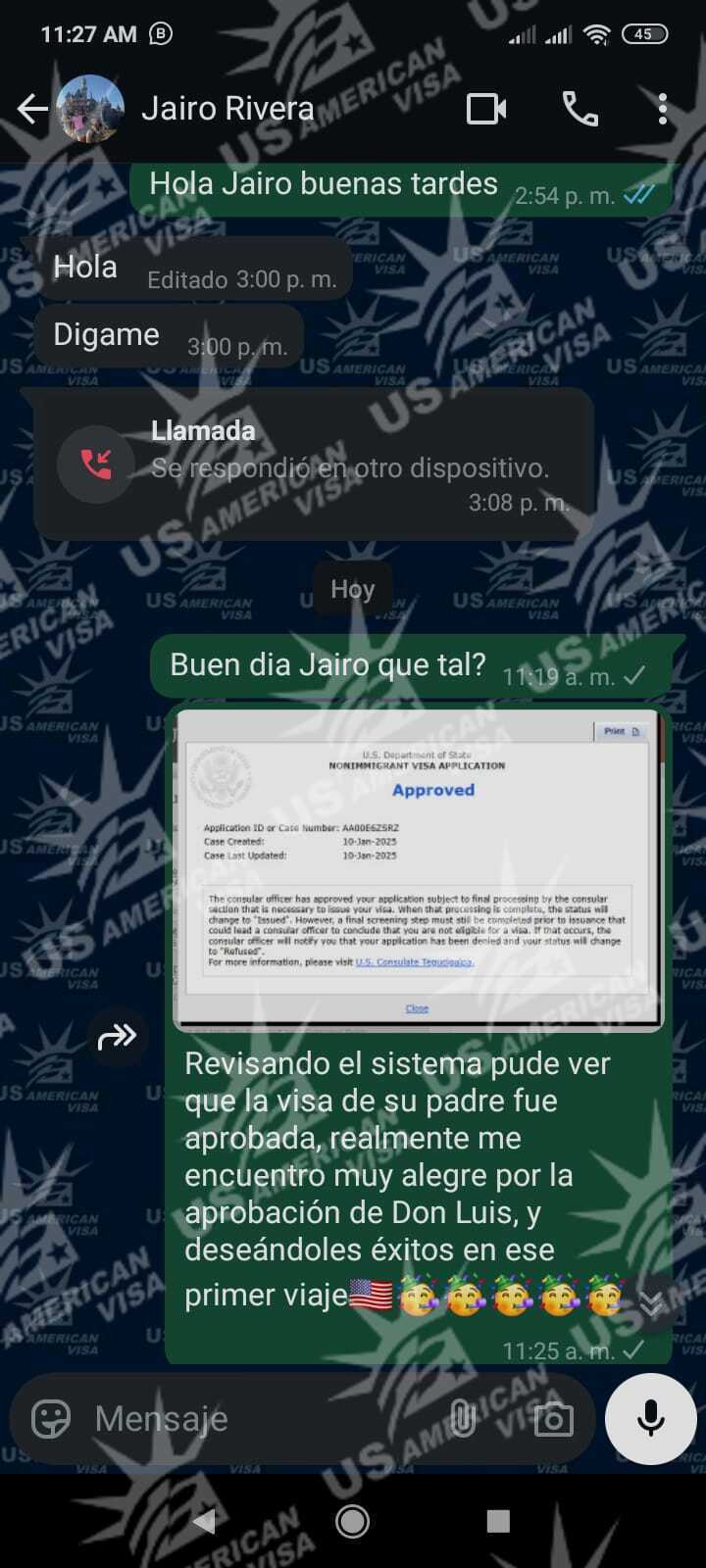This screenshot has width=706, height=1568.
Task: Open the emoji picker
Action: pyautogui.click(x=51, y=1418)
